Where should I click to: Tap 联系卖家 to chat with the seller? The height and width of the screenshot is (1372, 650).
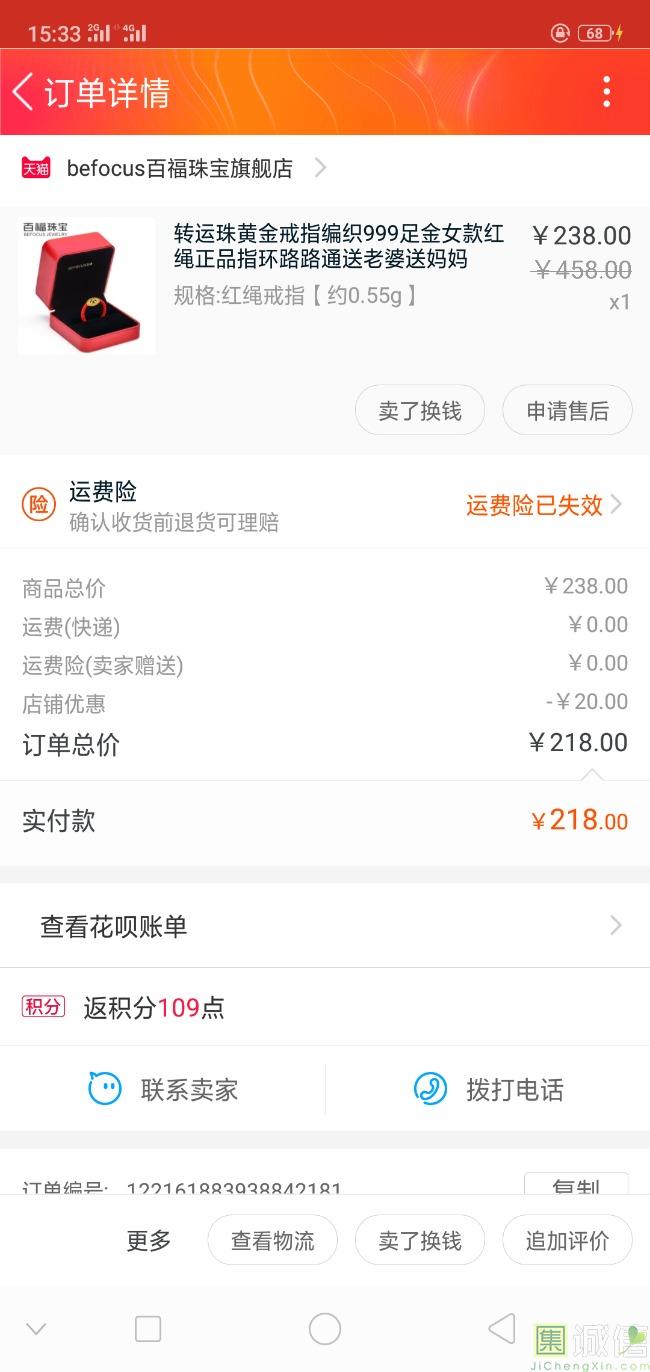(163, 1089)
